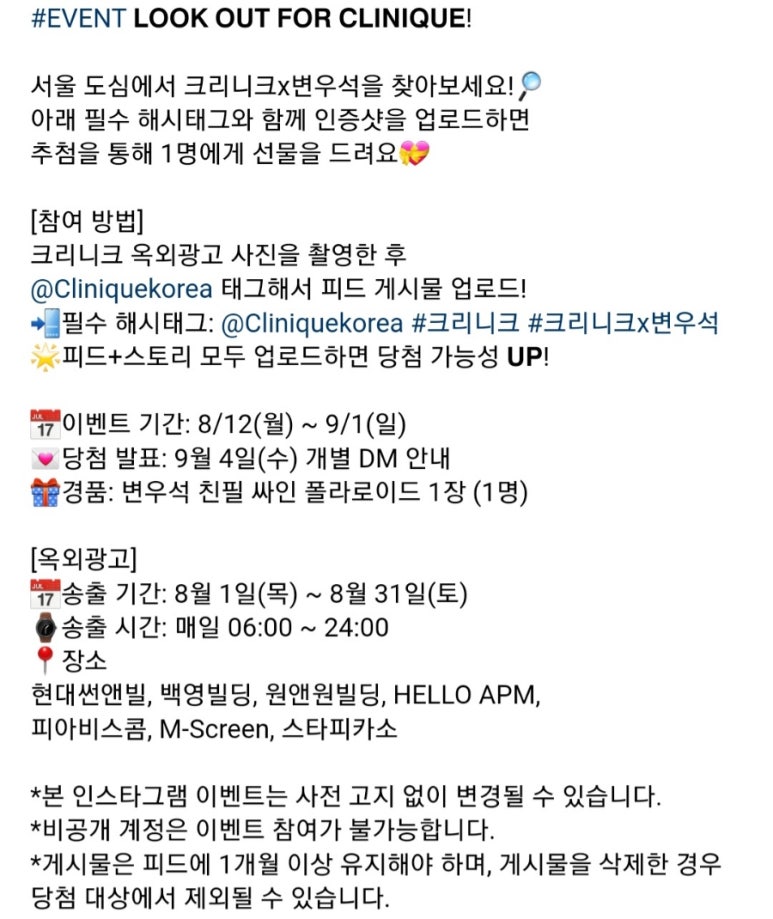The height and width of the screenshot is (919, 773).
Task: Open the #크리니크 hashtag
Action: (465, 324)
